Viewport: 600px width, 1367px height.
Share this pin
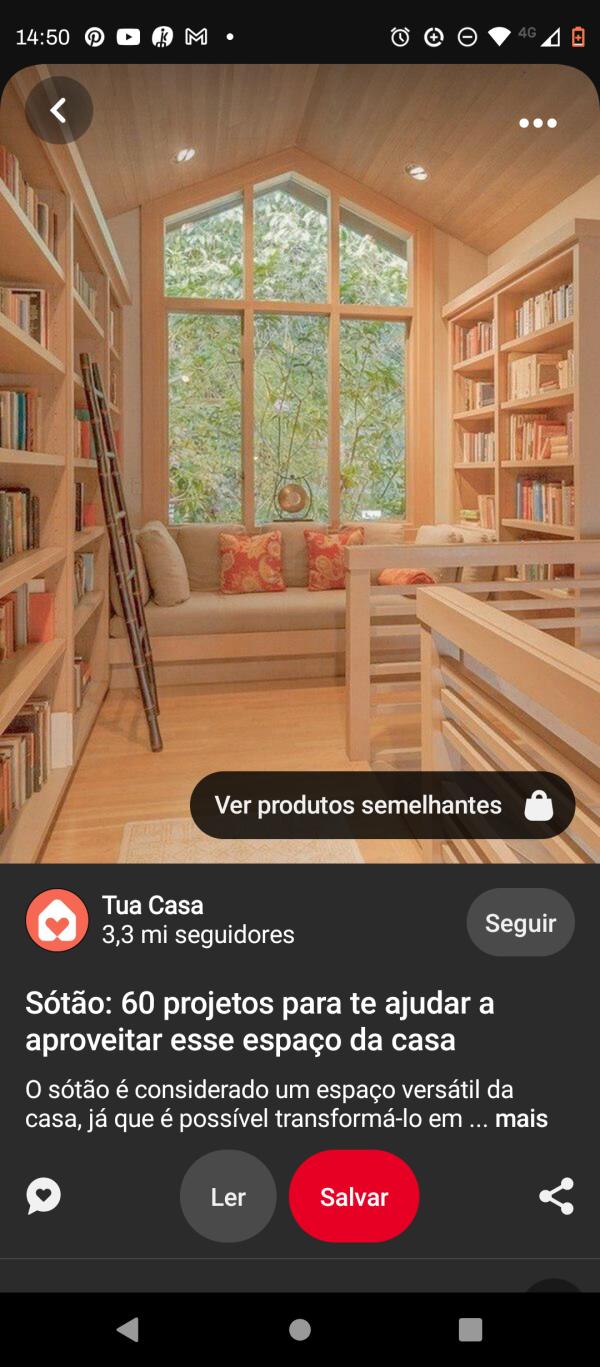[556, 1196]
